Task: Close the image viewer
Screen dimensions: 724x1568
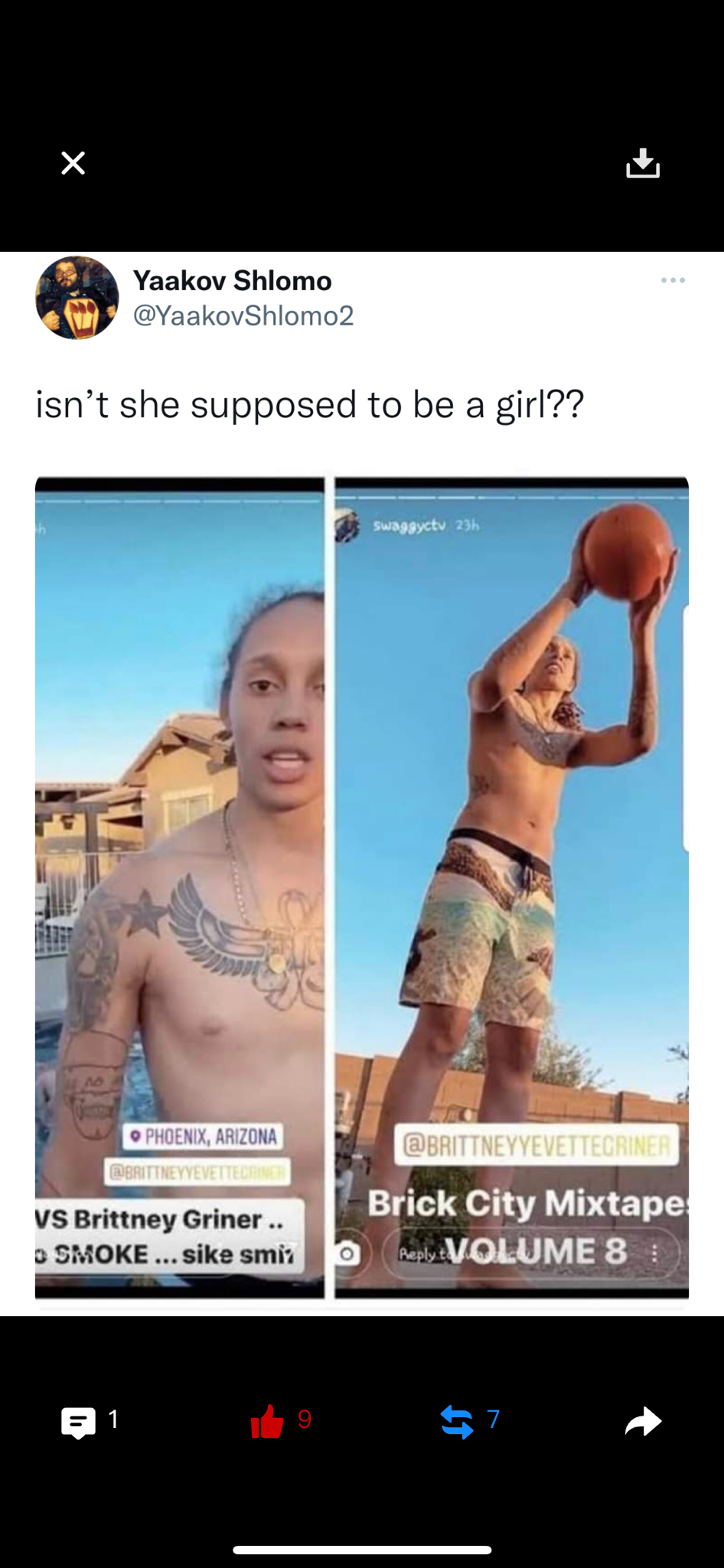Action: coord(73,163)
